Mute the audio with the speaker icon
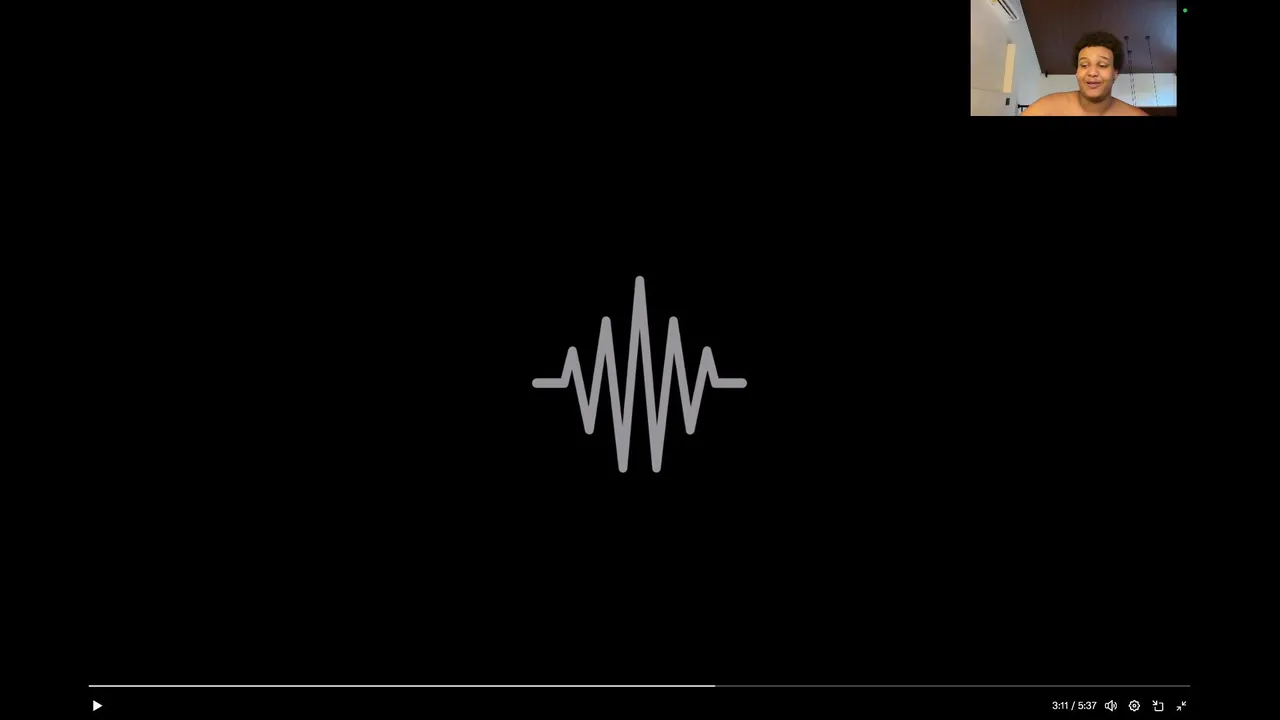1280x720 pixels. coord(1111,706)
